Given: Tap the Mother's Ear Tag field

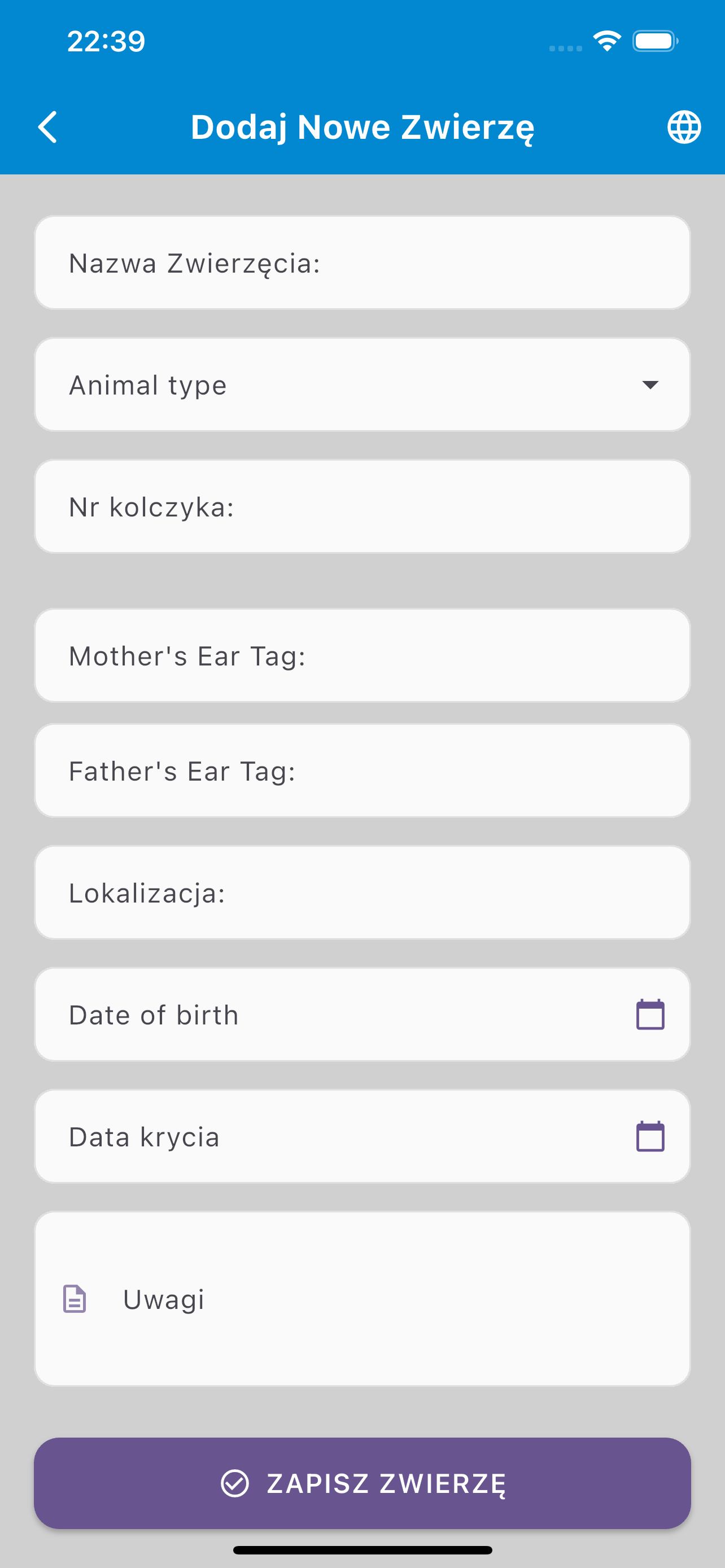Looking at the screenshot, I should pyautogui.click(x=362, y=655).
